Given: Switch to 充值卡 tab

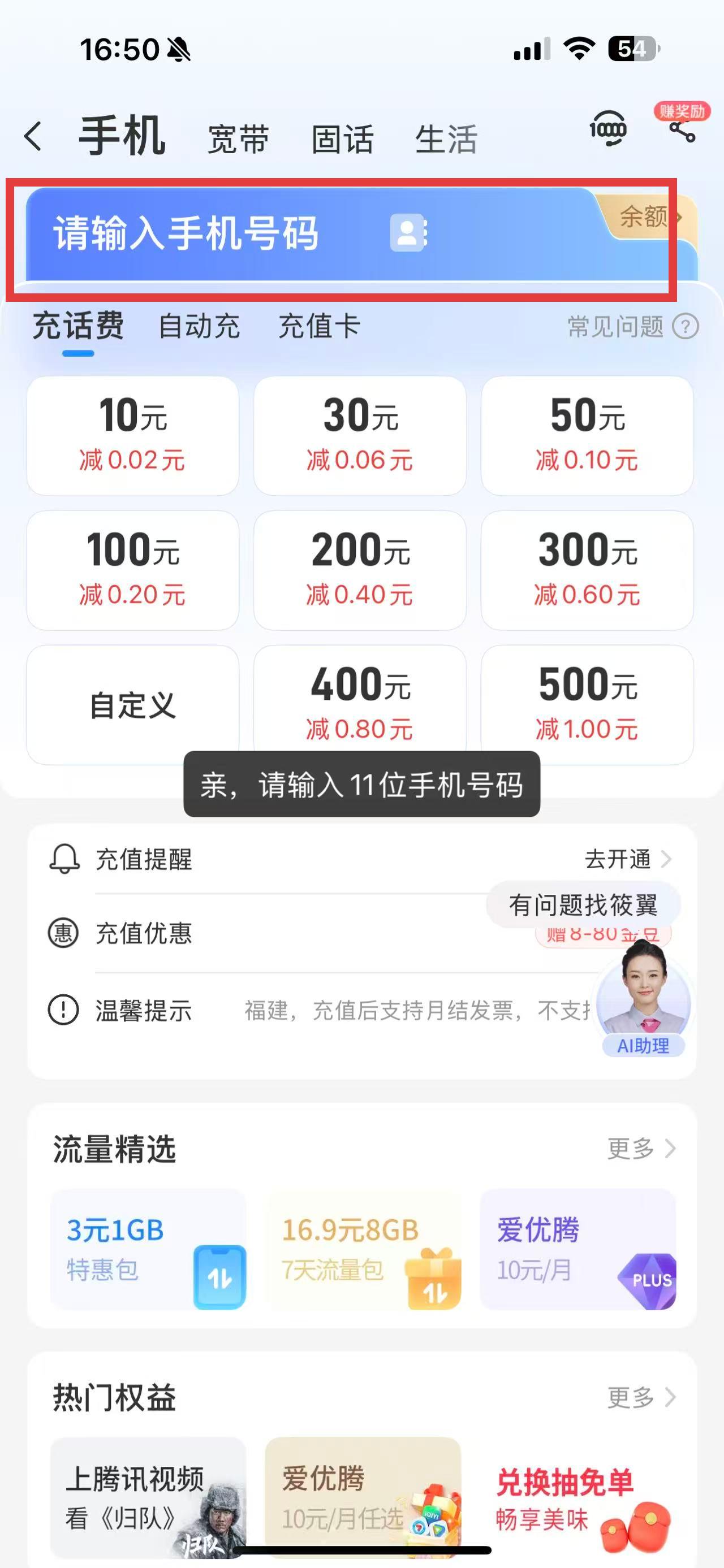Looking at the screenshot, I should tap(319, 326).
